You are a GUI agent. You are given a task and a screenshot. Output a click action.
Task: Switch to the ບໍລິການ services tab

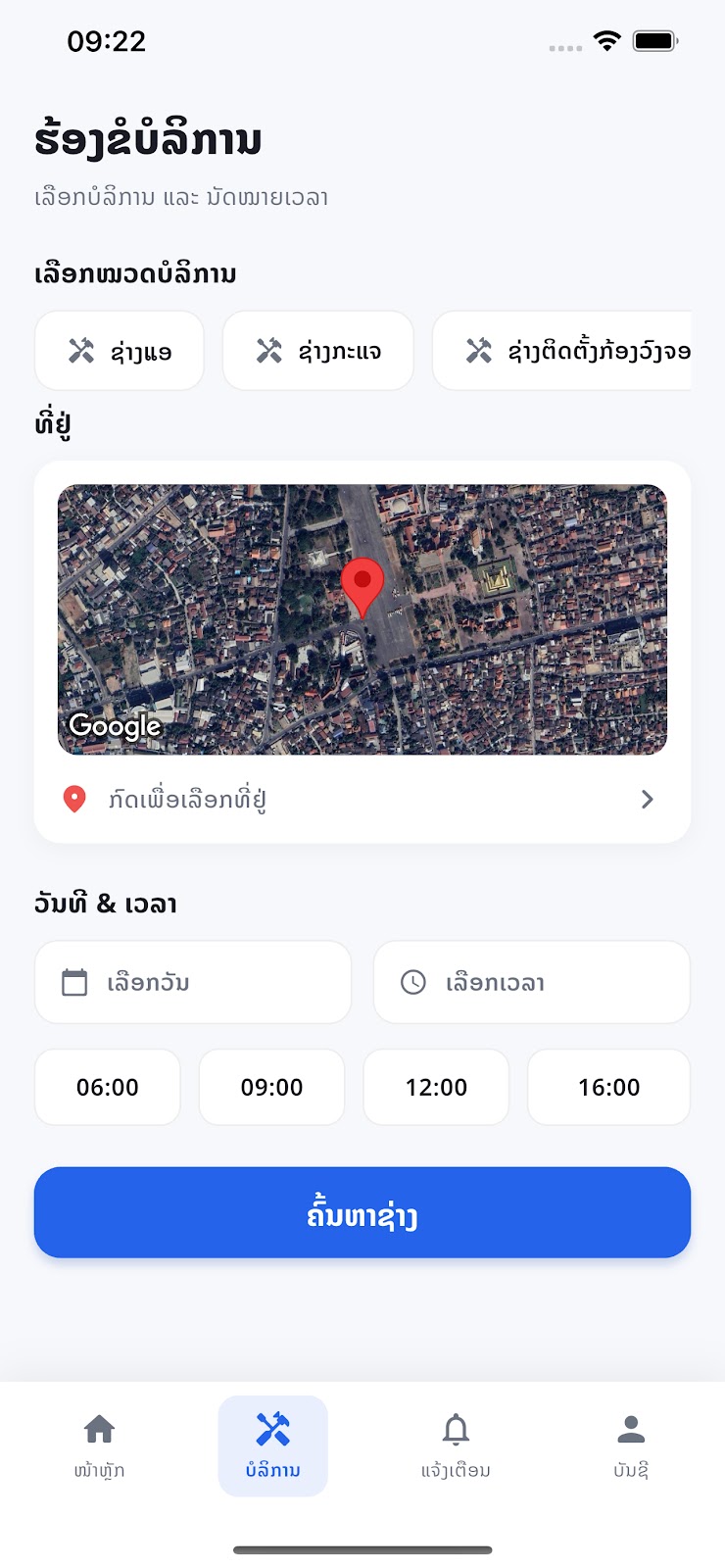[x=273, y=1445]
